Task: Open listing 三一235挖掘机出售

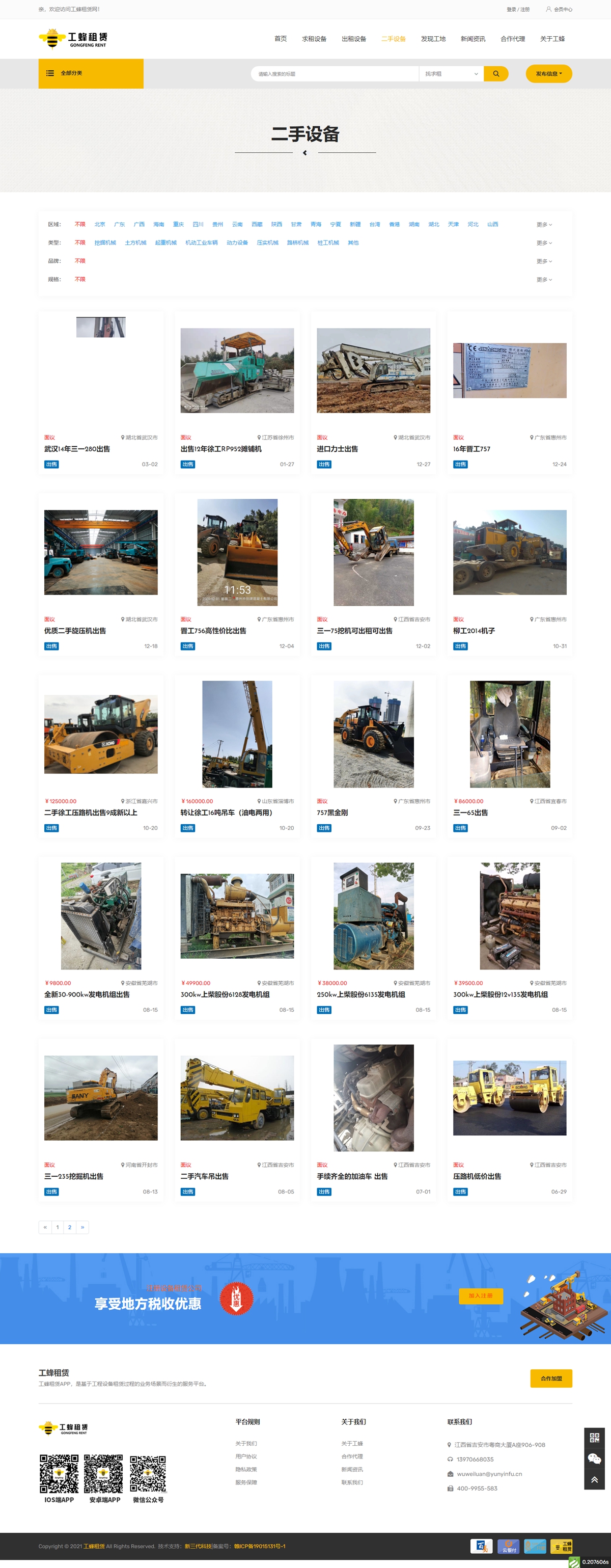Action: tap(74, 1176)
